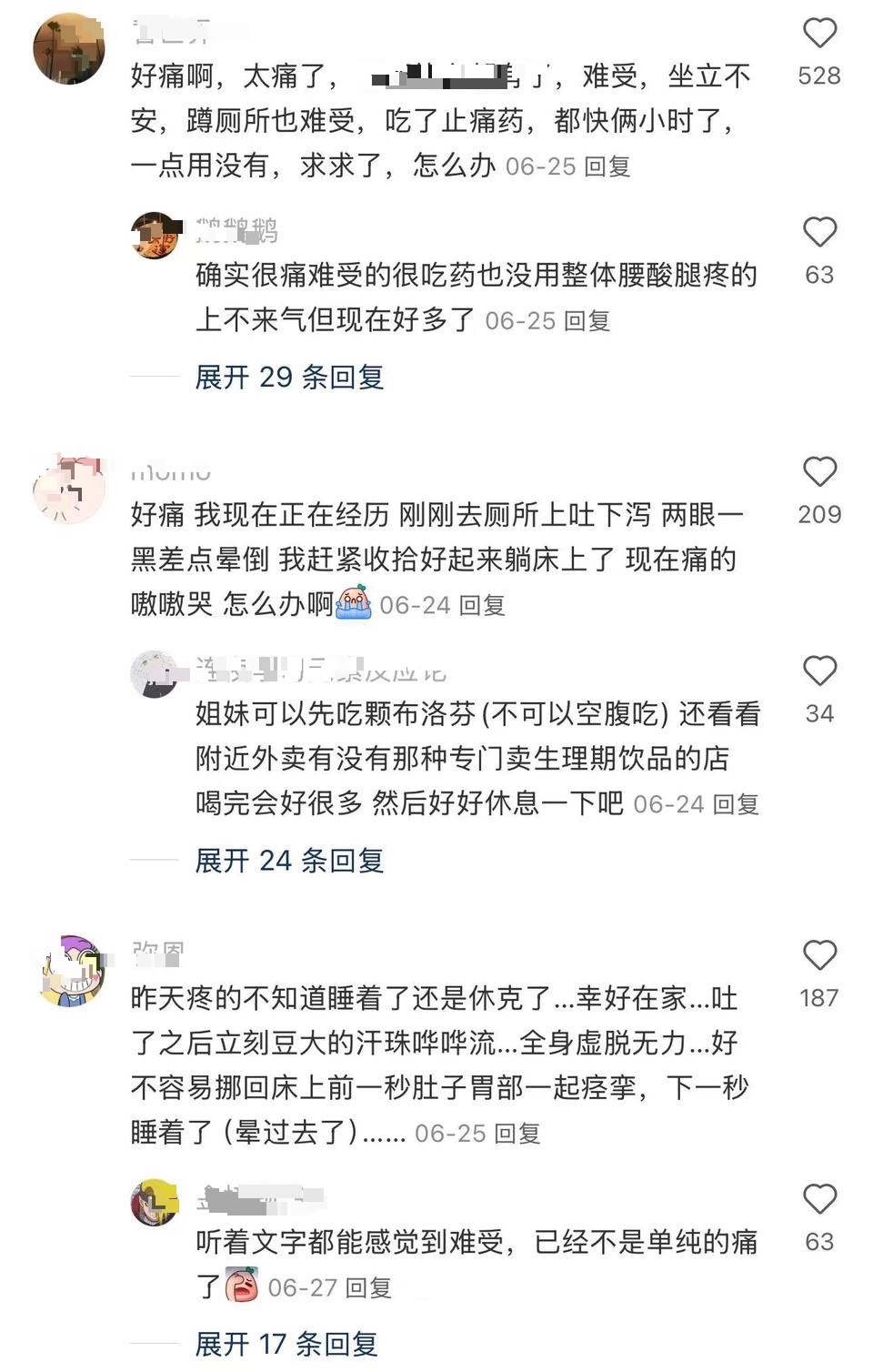873x1372 pixels.
Task: Expand 展开 24 条回复
Action: [289, 860]
